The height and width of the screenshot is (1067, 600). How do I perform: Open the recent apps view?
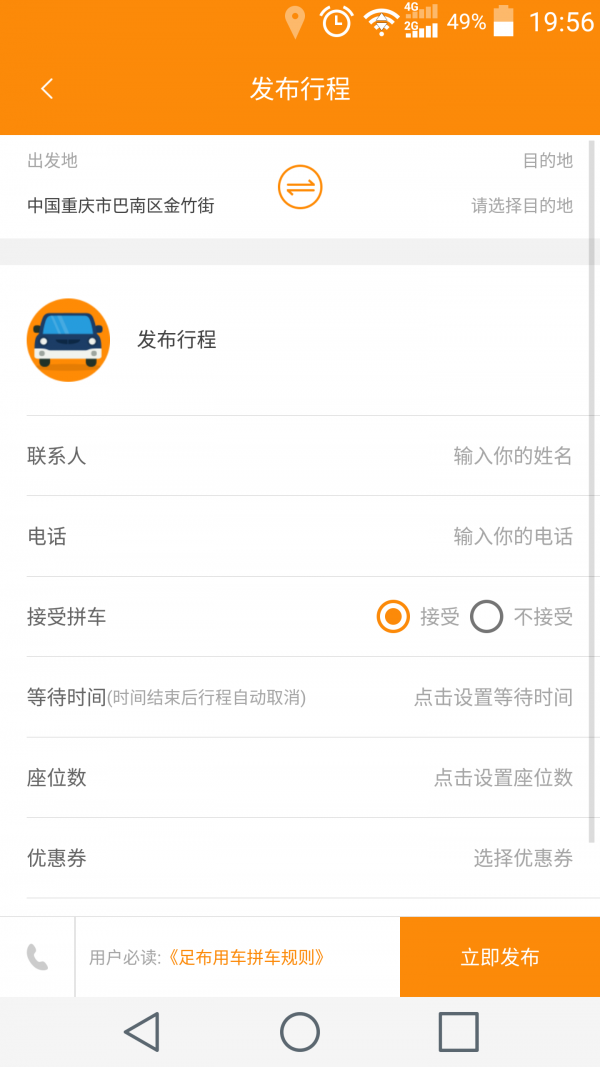[x=459, y=1031]
